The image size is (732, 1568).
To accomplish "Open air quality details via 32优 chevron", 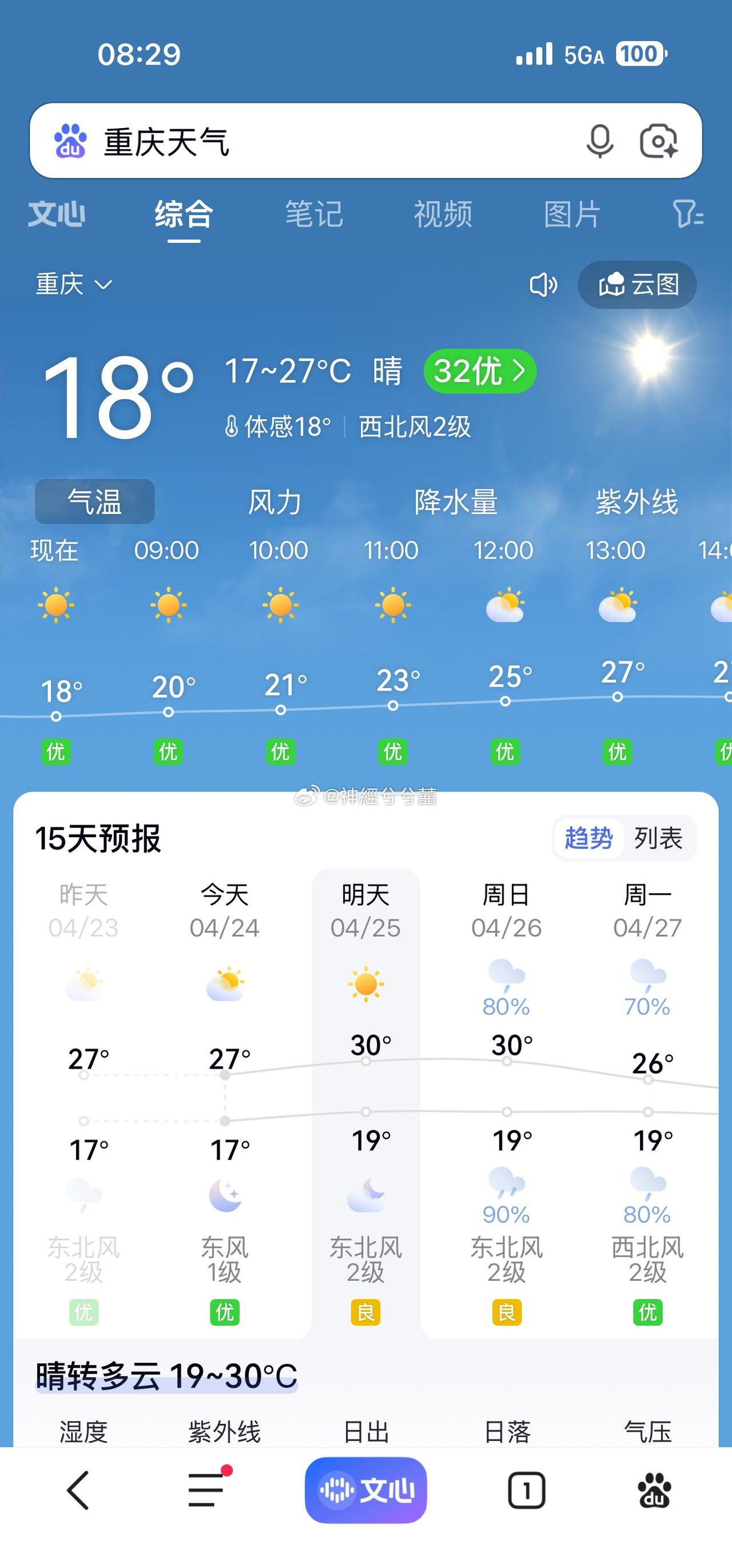I will [x=481, y=372].
